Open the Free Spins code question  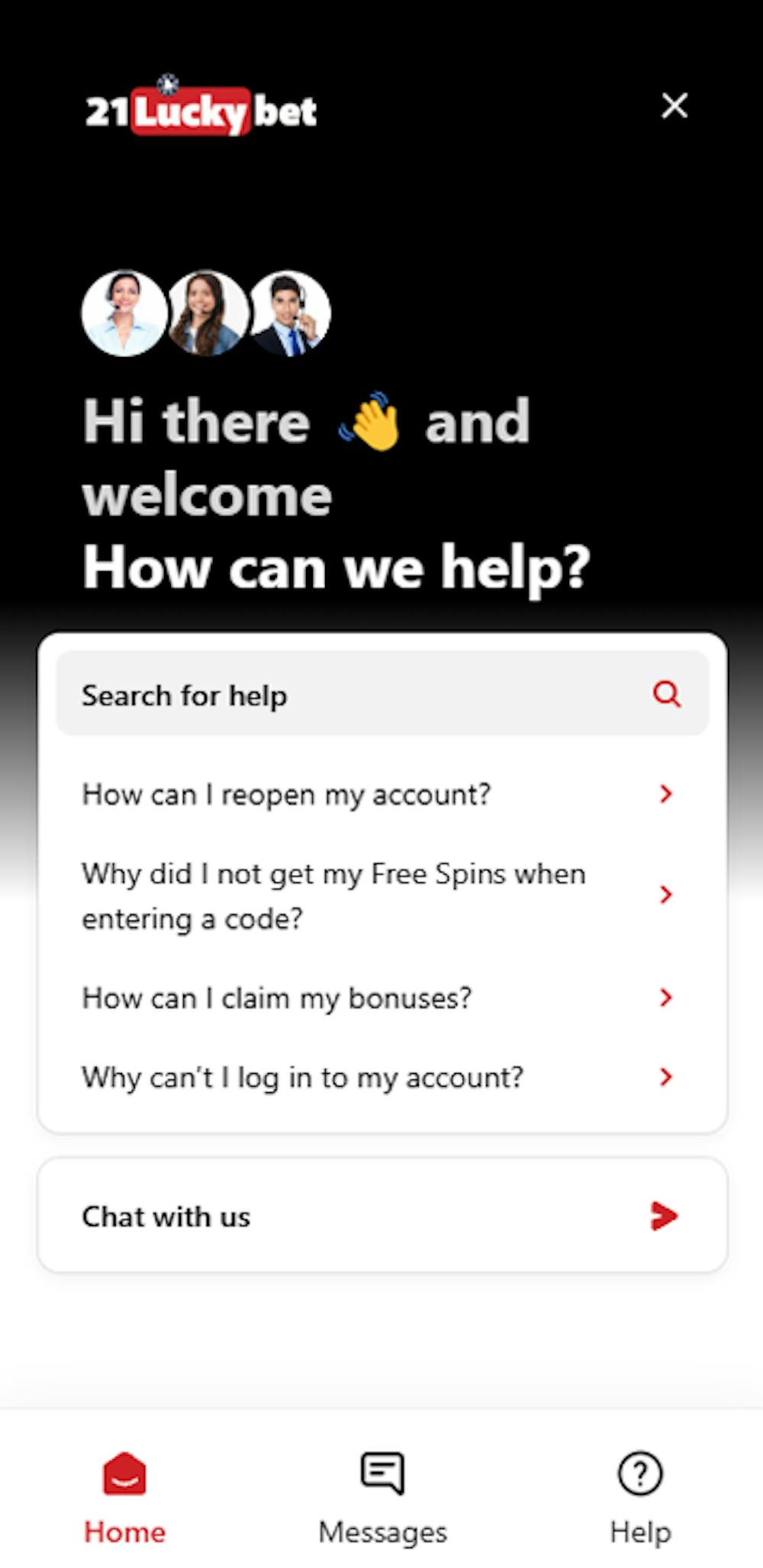pos(378,895)
